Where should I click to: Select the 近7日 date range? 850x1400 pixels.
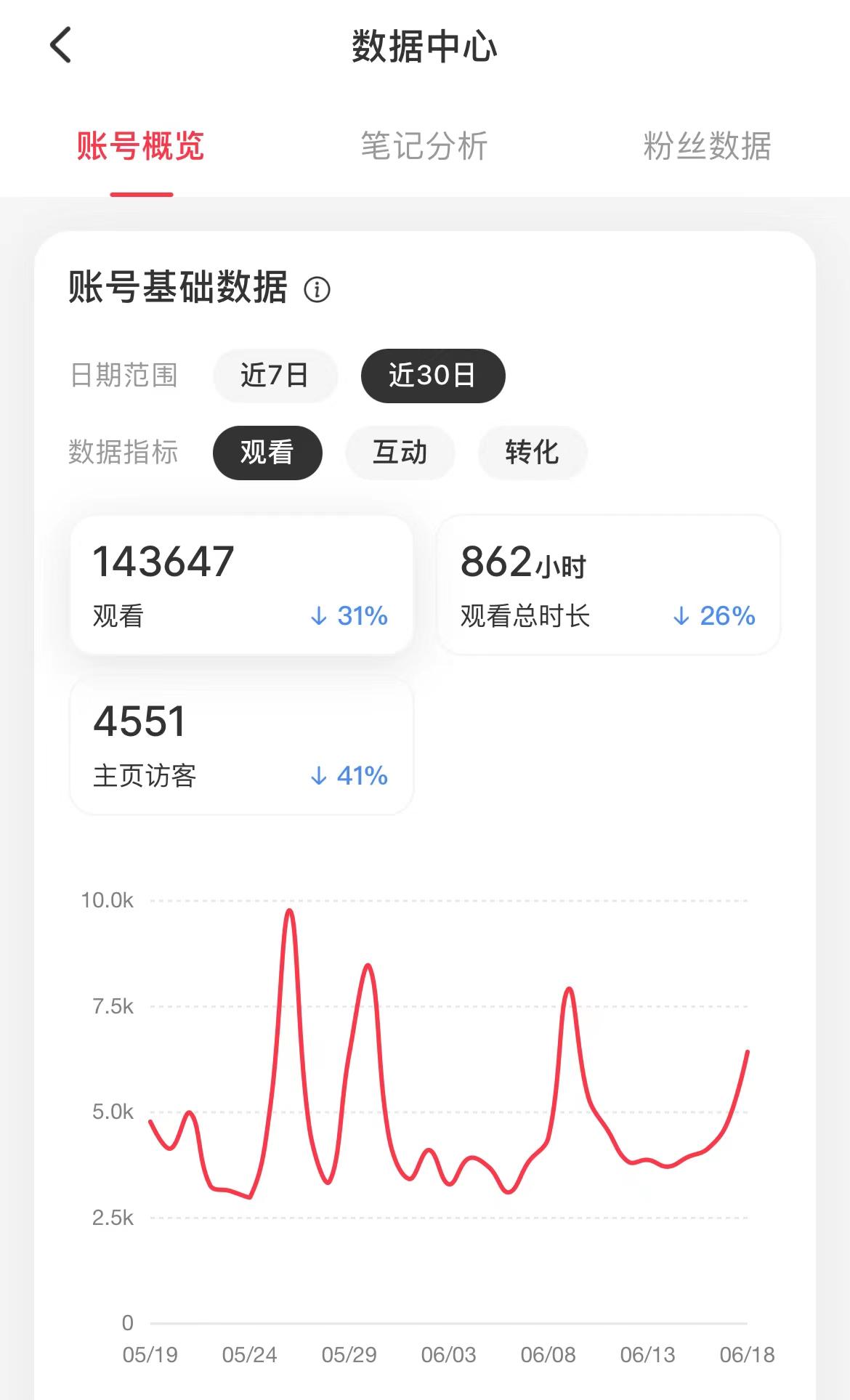click(x=275, y=376)
